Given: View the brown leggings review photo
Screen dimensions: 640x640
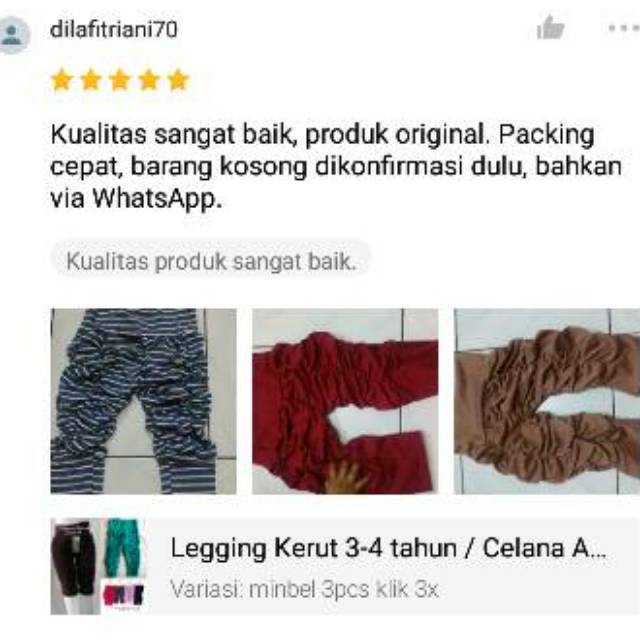Looking at the screenshot, I should pos(547,401).
